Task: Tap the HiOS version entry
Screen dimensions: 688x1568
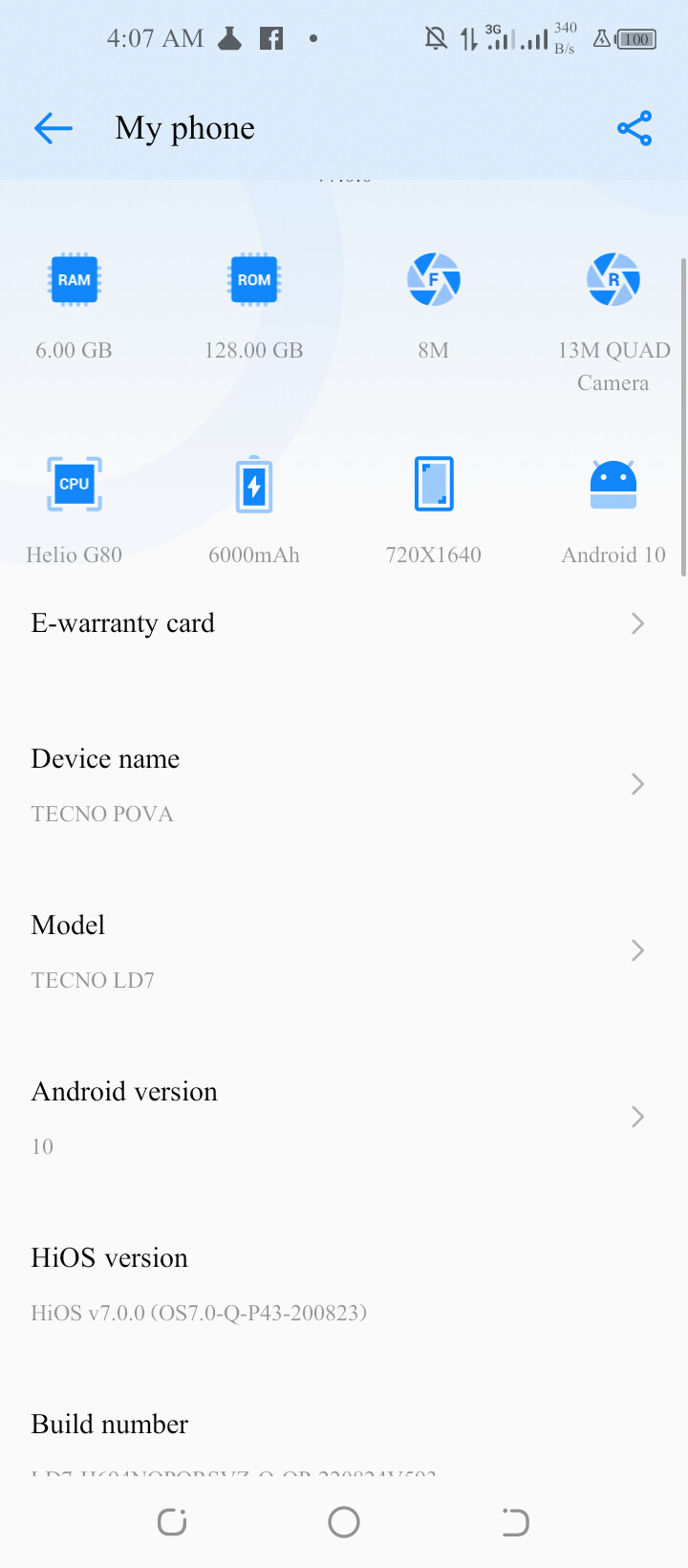Action: [344, 1284]
